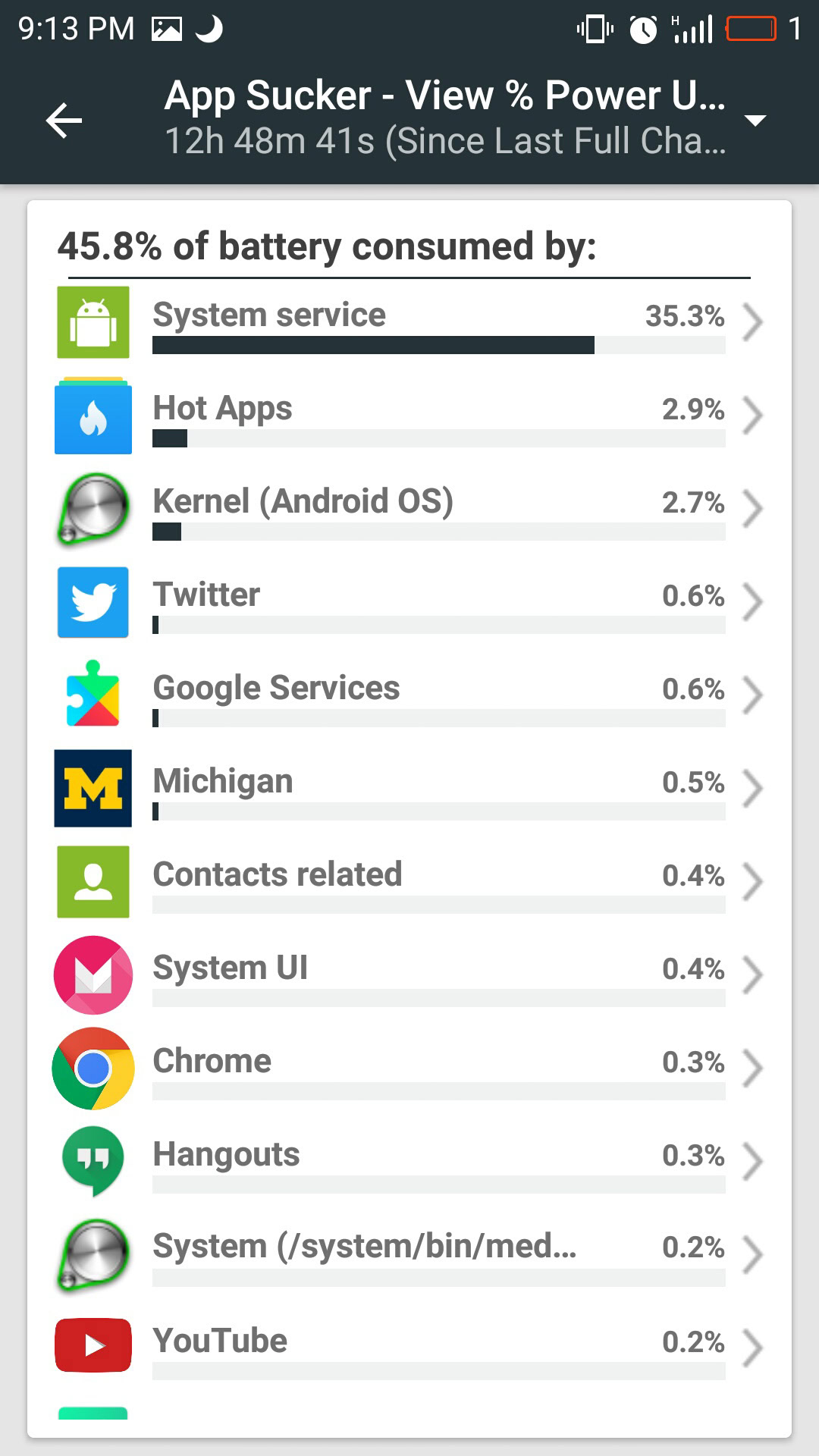
Task: View Hangouts power consumption
Action: [x=409, y=1162]
